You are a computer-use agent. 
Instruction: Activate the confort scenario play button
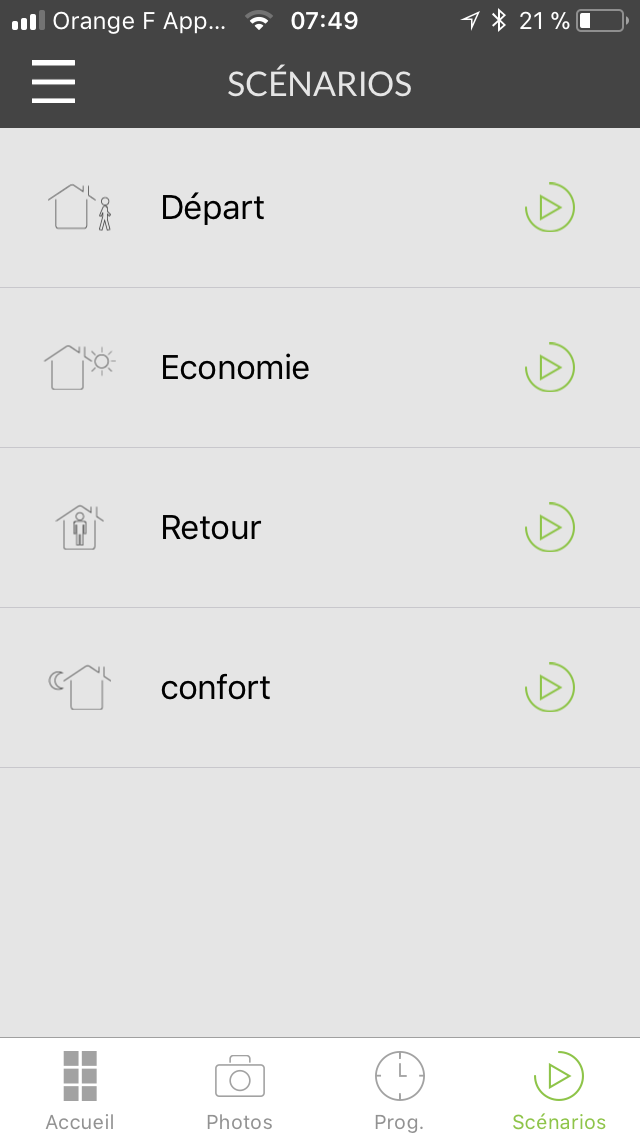(x=550, y=688)
